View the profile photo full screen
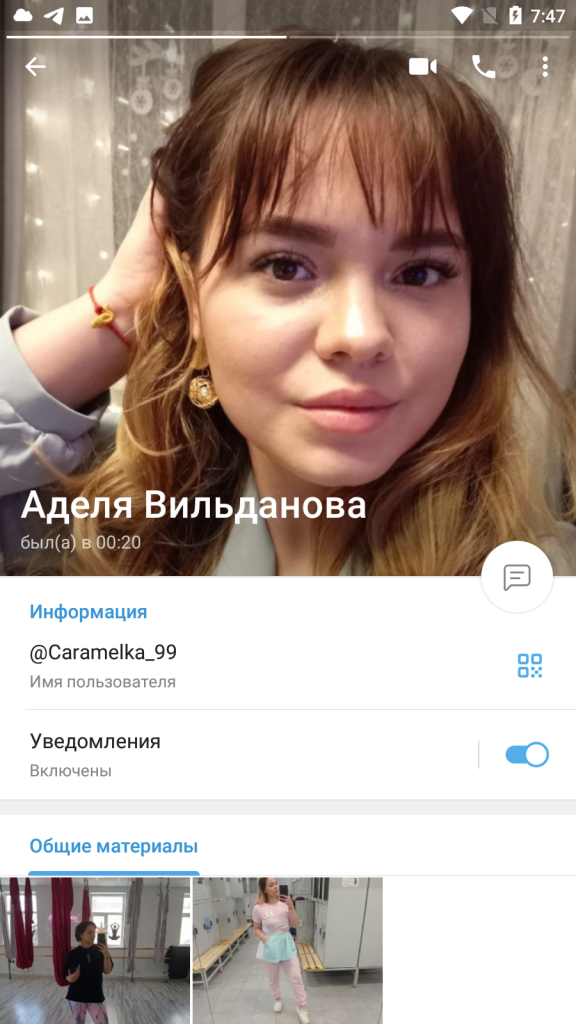This screenshot has height=1024, width=576. tap(288, 294)
